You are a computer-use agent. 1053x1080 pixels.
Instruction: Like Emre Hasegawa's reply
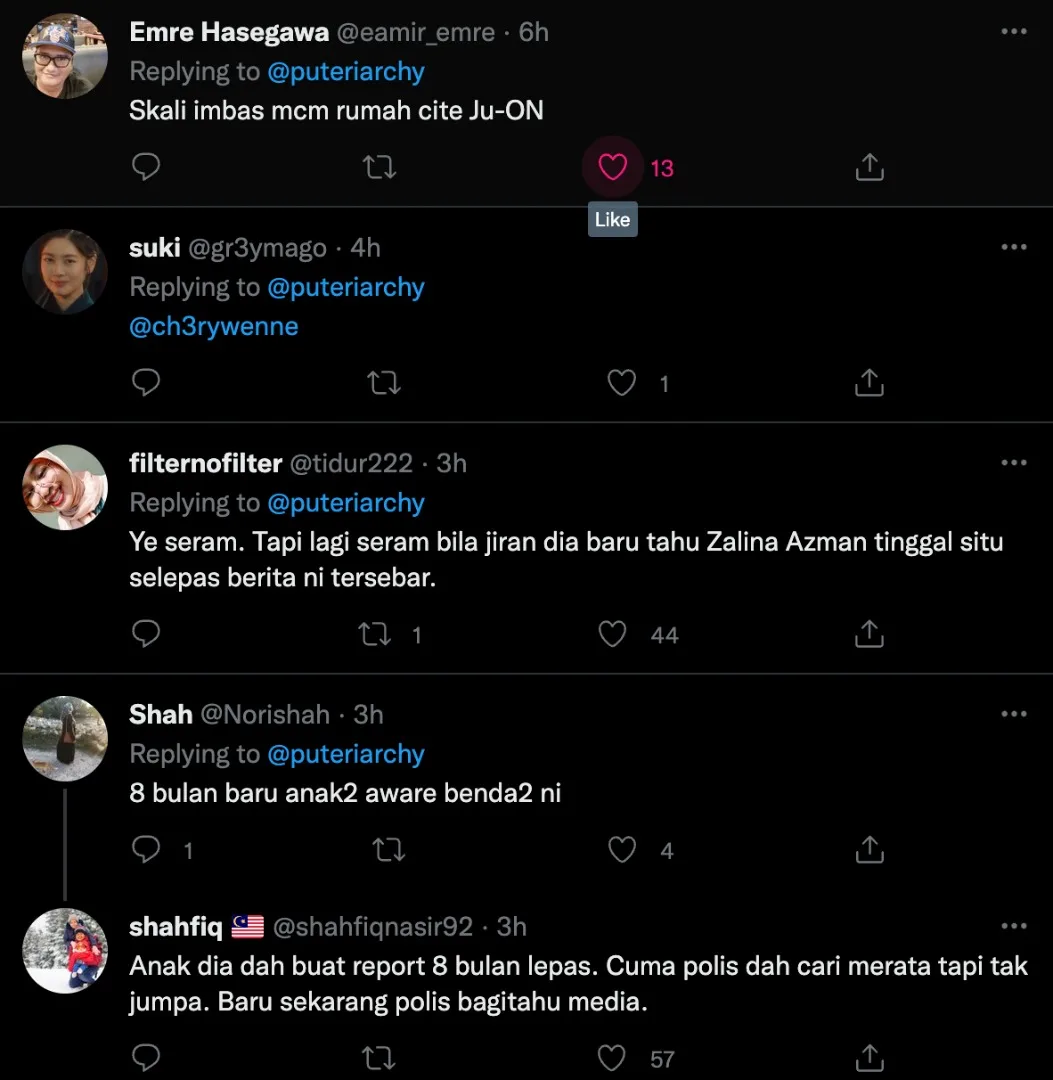pyautogui.click(x=612, y=167)
